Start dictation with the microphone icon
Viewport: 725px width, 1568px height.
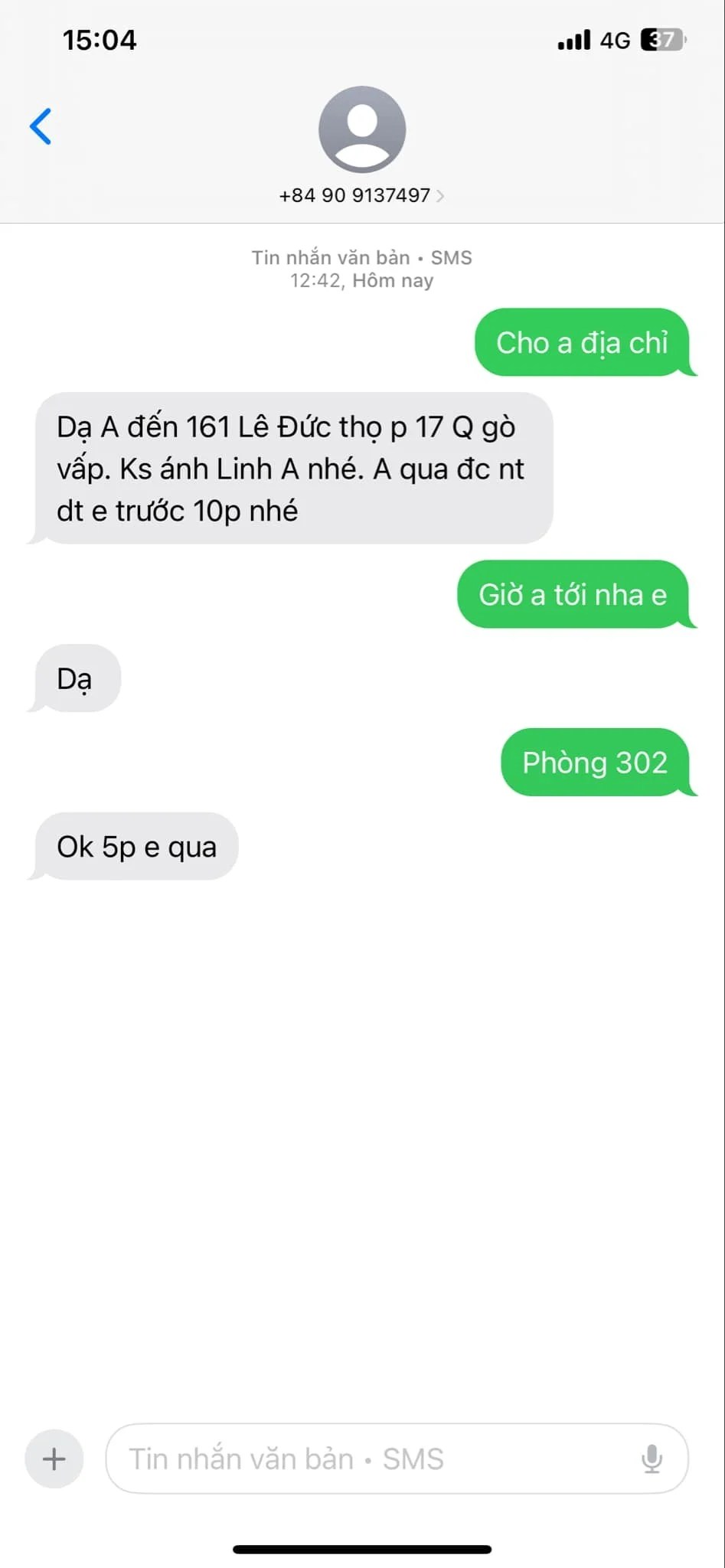tap(652, 1459)
